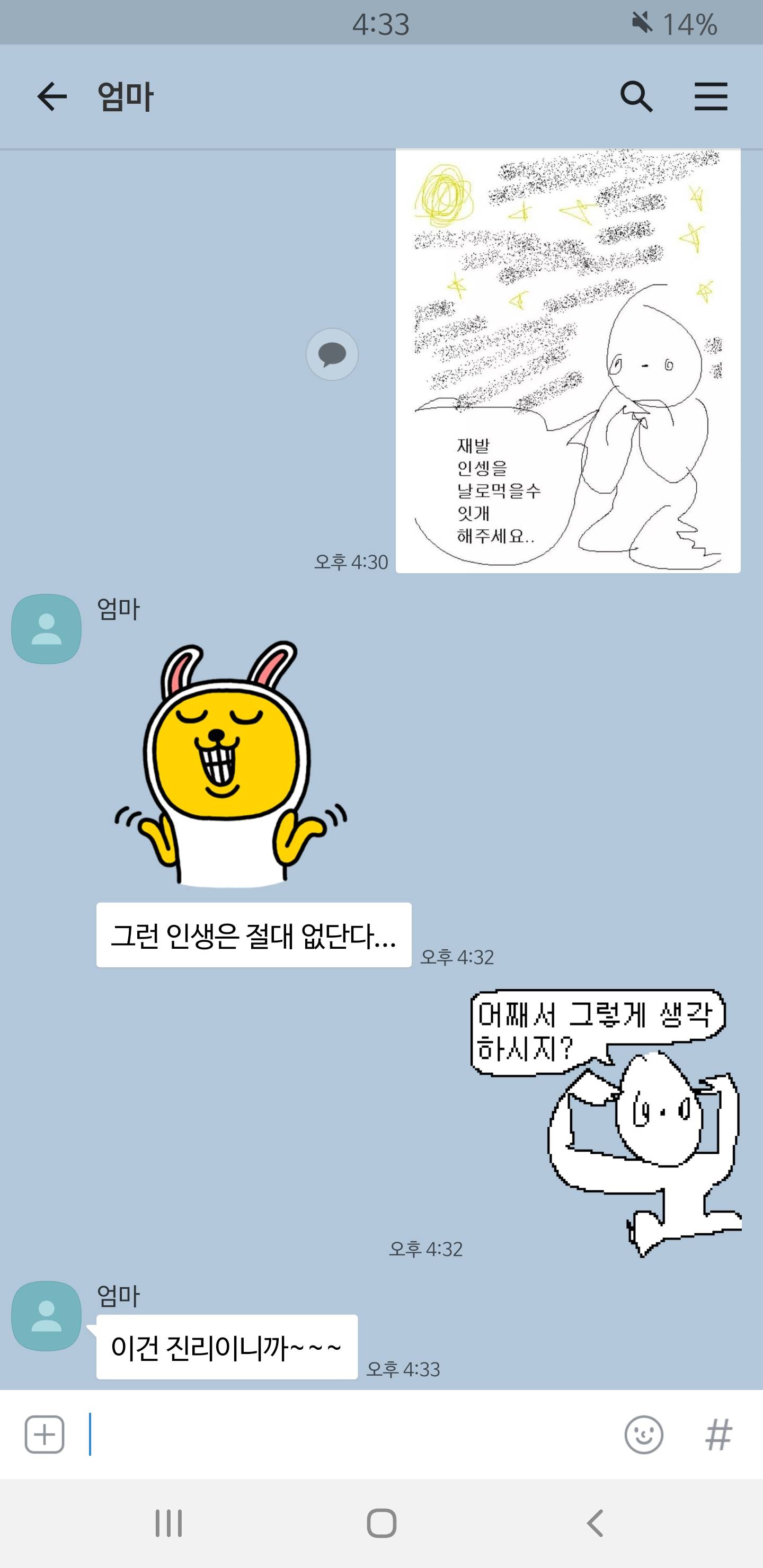Screen dimensions: 763x1568
Task: Open the plus attachment menu
Action: pyautogui.click(x=45, y=1434)
